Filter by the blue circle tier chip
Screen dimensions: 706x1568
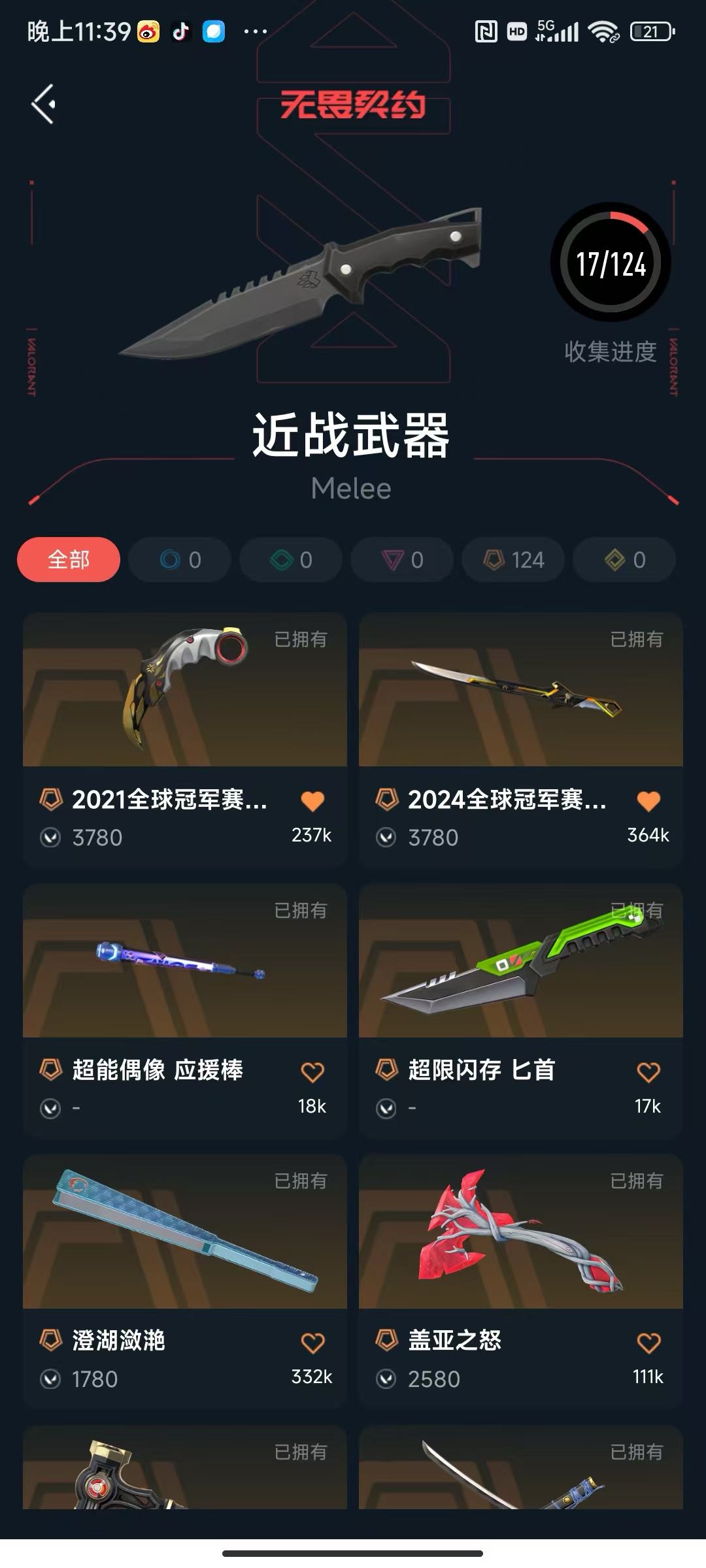click(x=180, y=560)
